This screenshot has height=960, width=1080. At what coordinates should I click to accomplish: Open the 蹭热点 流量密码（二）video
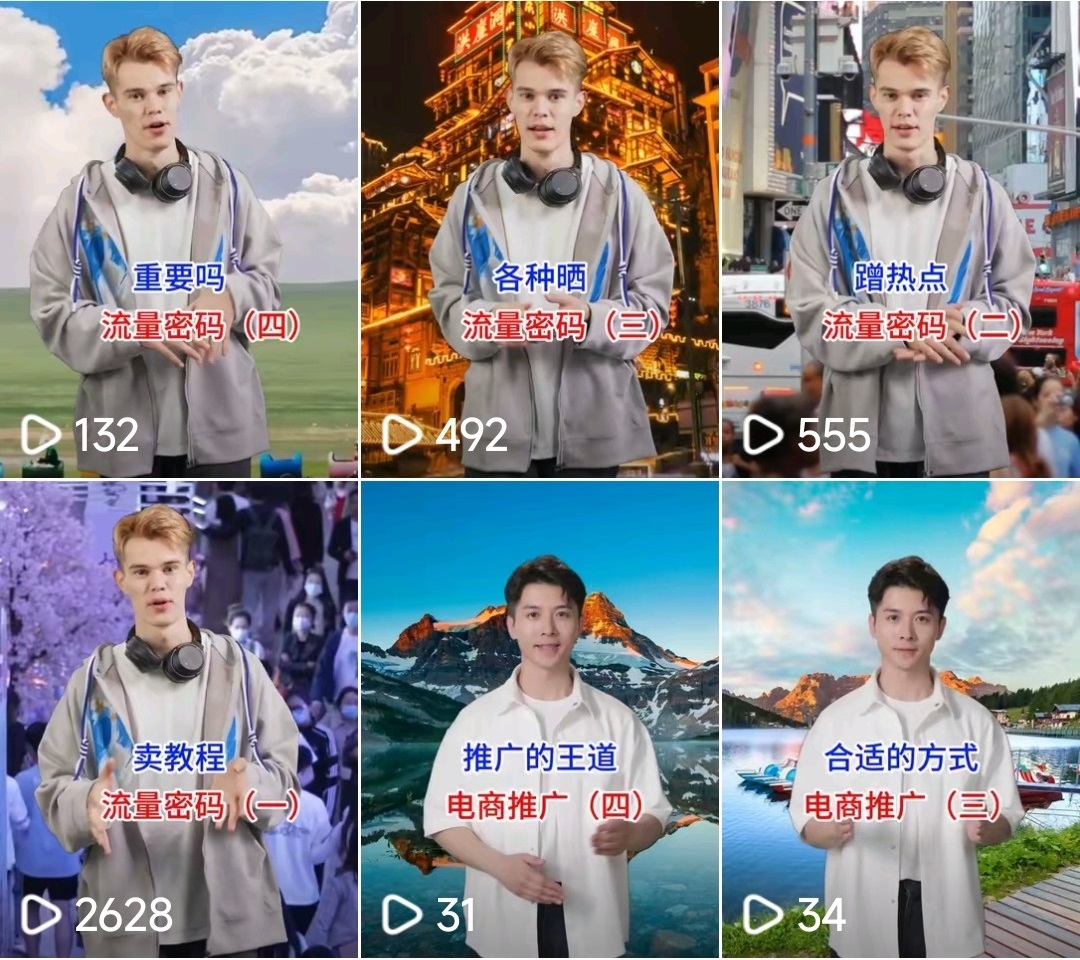[x=900, y=240]
